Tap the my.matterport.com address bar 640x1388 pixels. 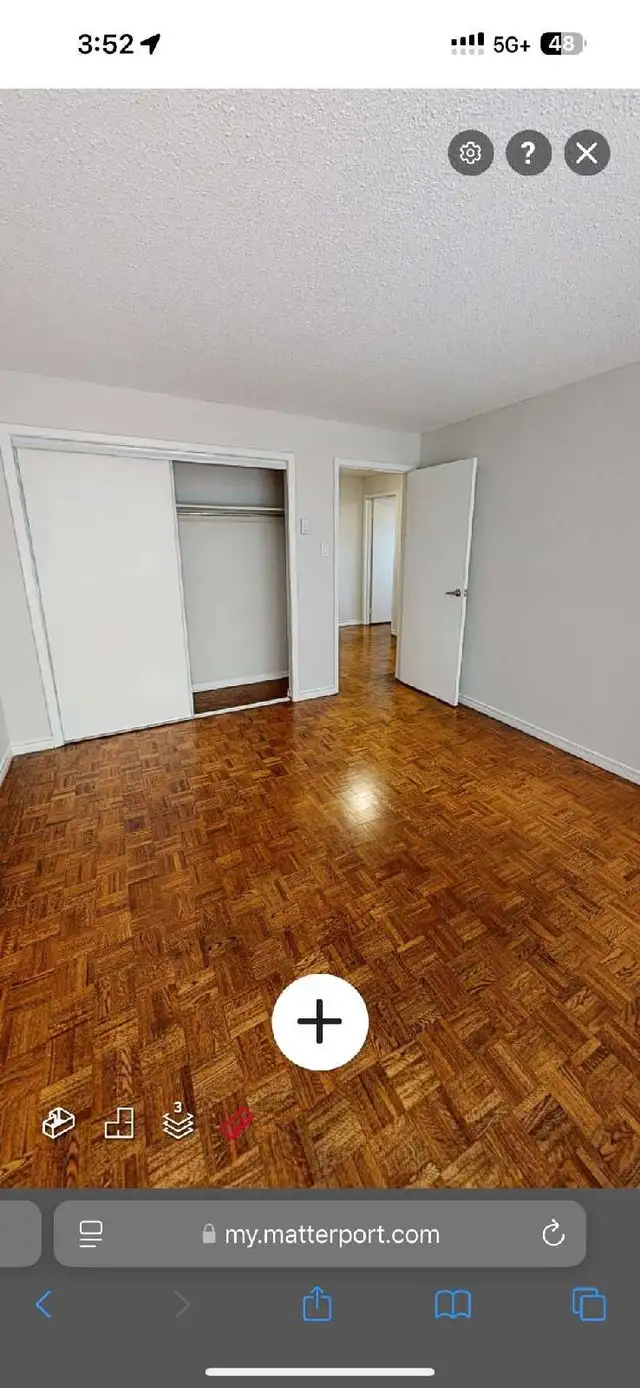pos(320,1234)
